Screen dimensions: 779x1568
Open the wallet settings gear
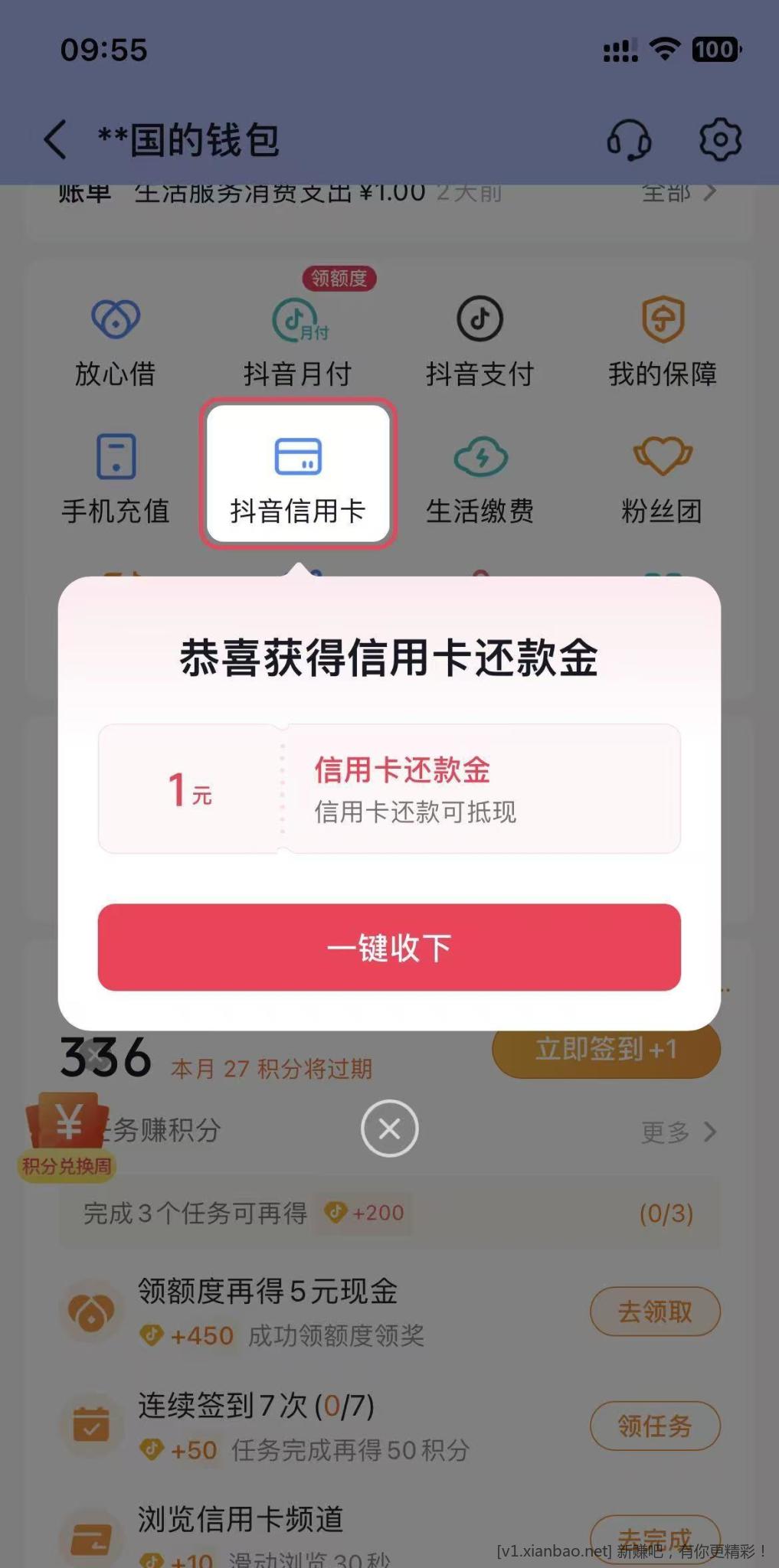pos(718,138)
